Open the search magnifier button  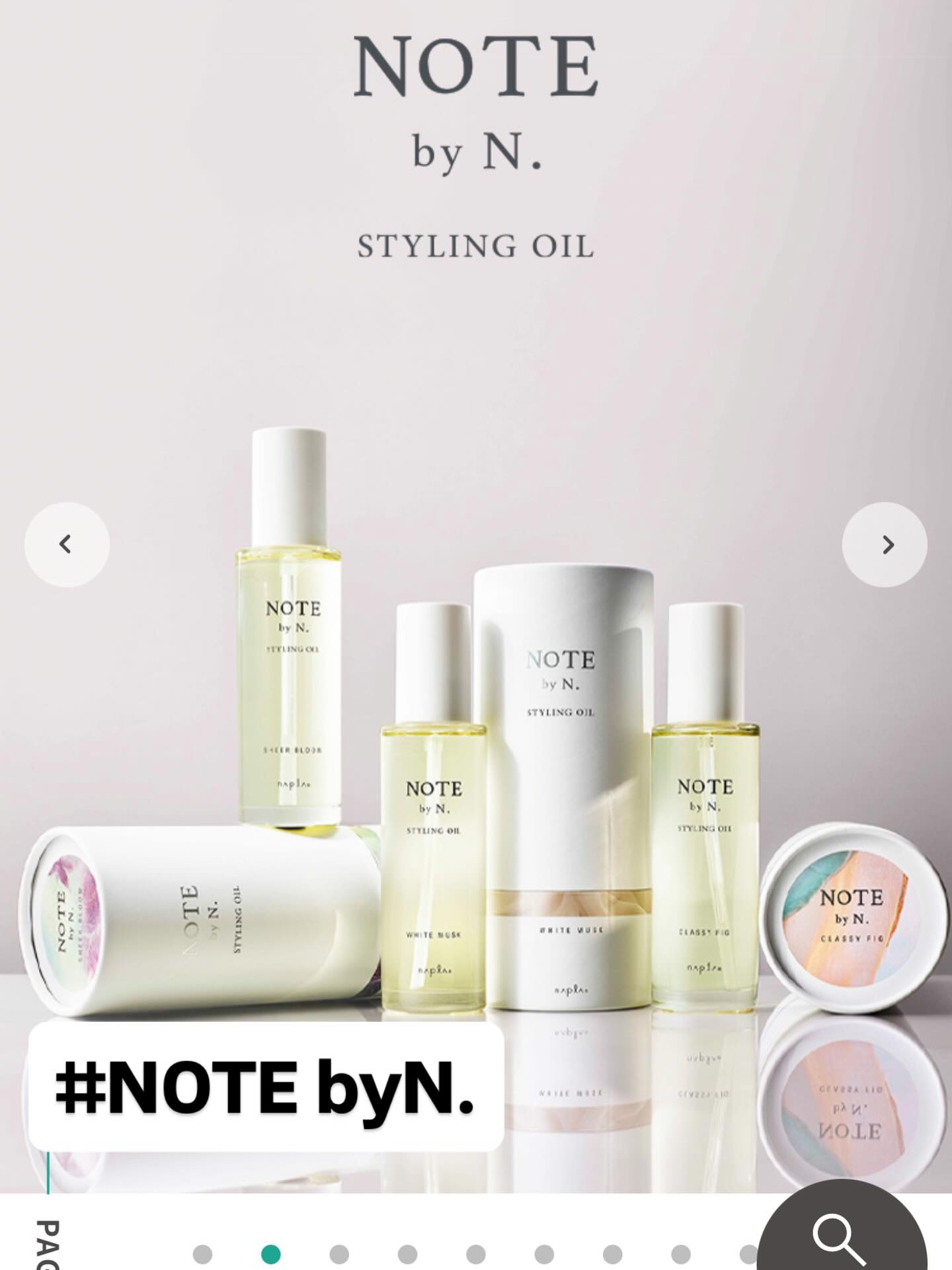coord(841,1236)
